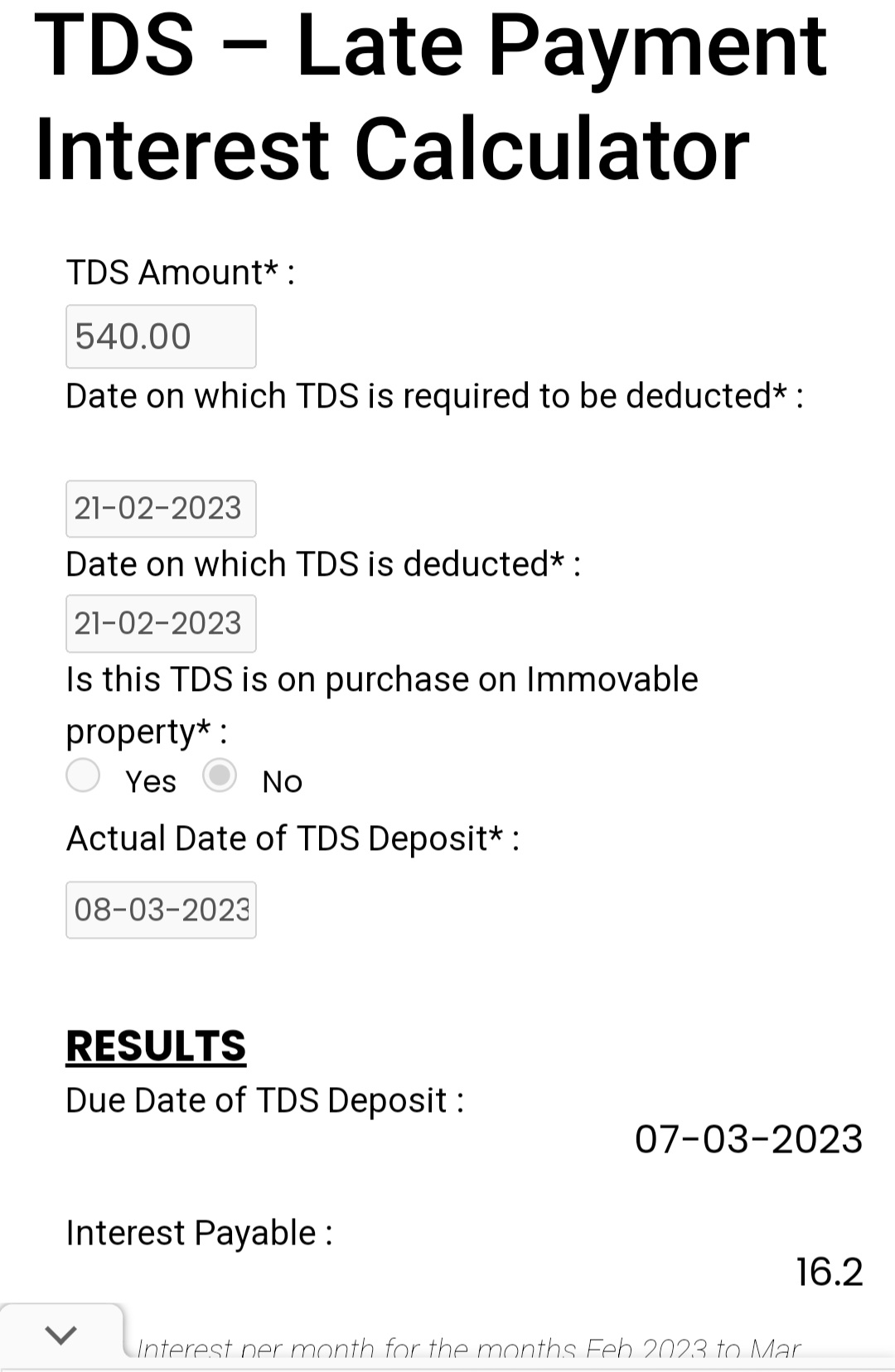Edit the TDS Amount field
The image size is (895, 1372).
(161, 336)
